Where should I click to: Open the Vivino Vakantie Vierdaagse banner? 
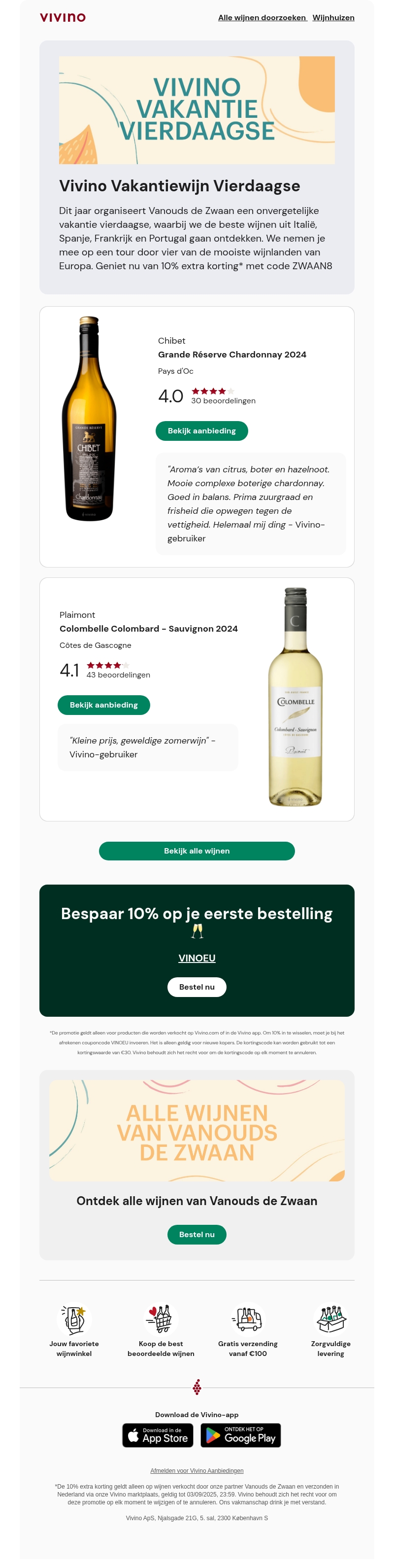click(x=197, y=110)
